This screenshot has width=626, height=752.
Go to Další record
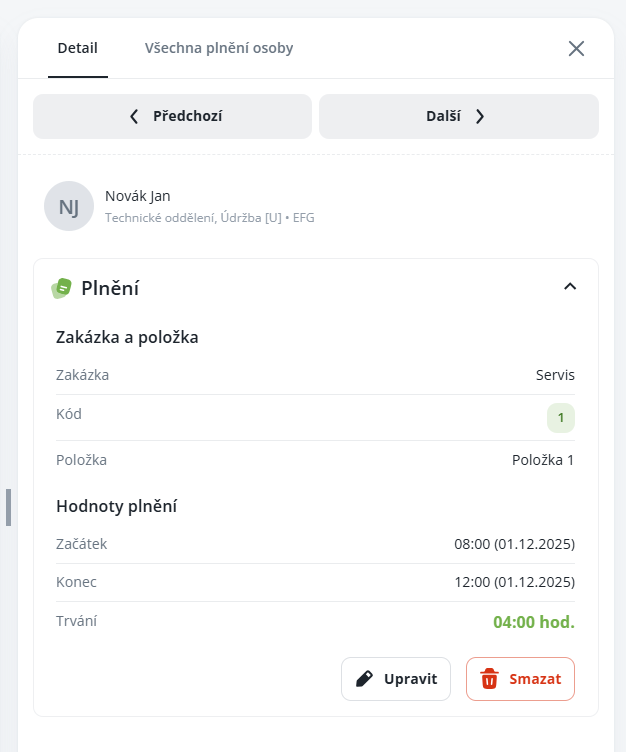pyautogui.click(x=458, y=116)
